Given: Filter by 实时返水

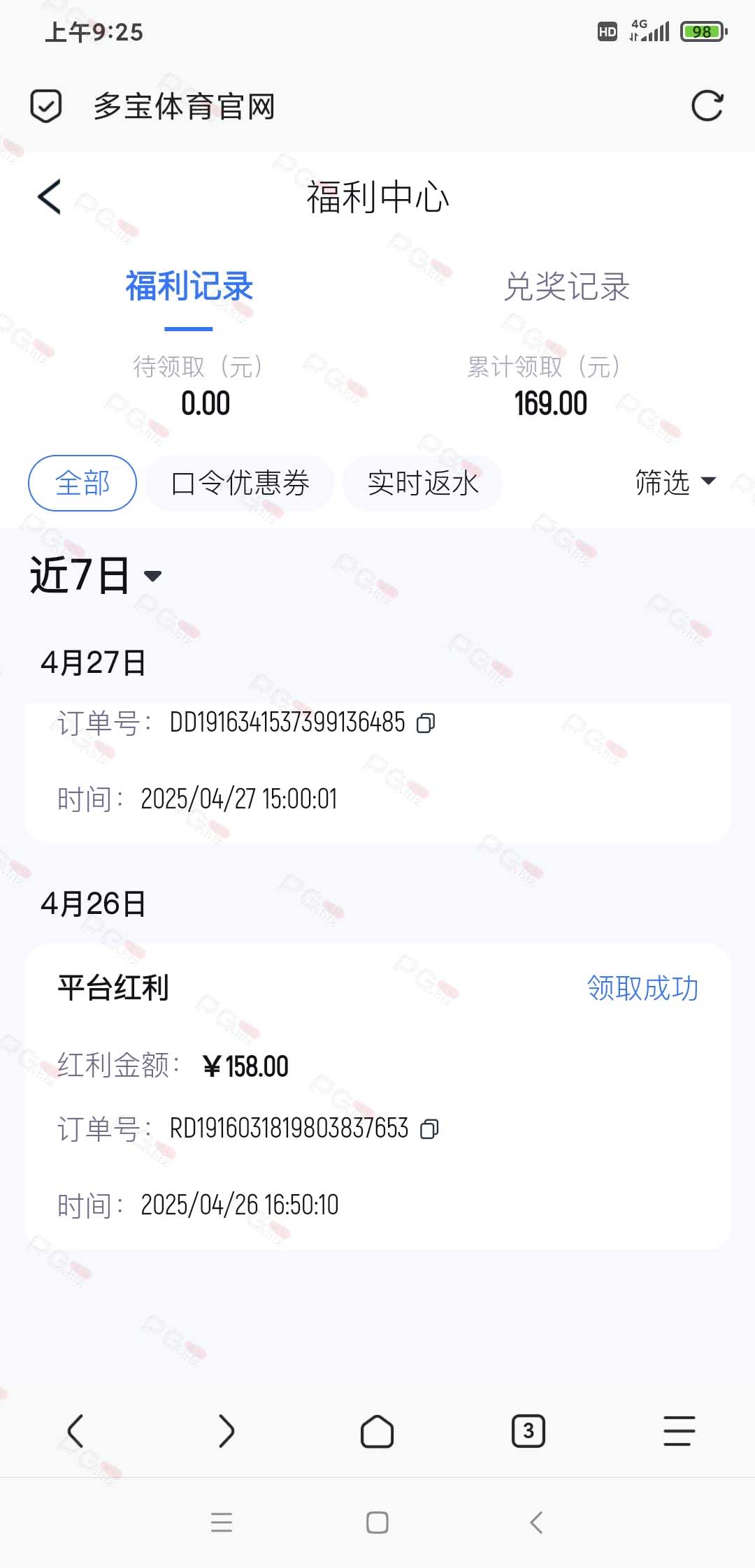Looking at the screenshot, I should (x=423, y=483).
